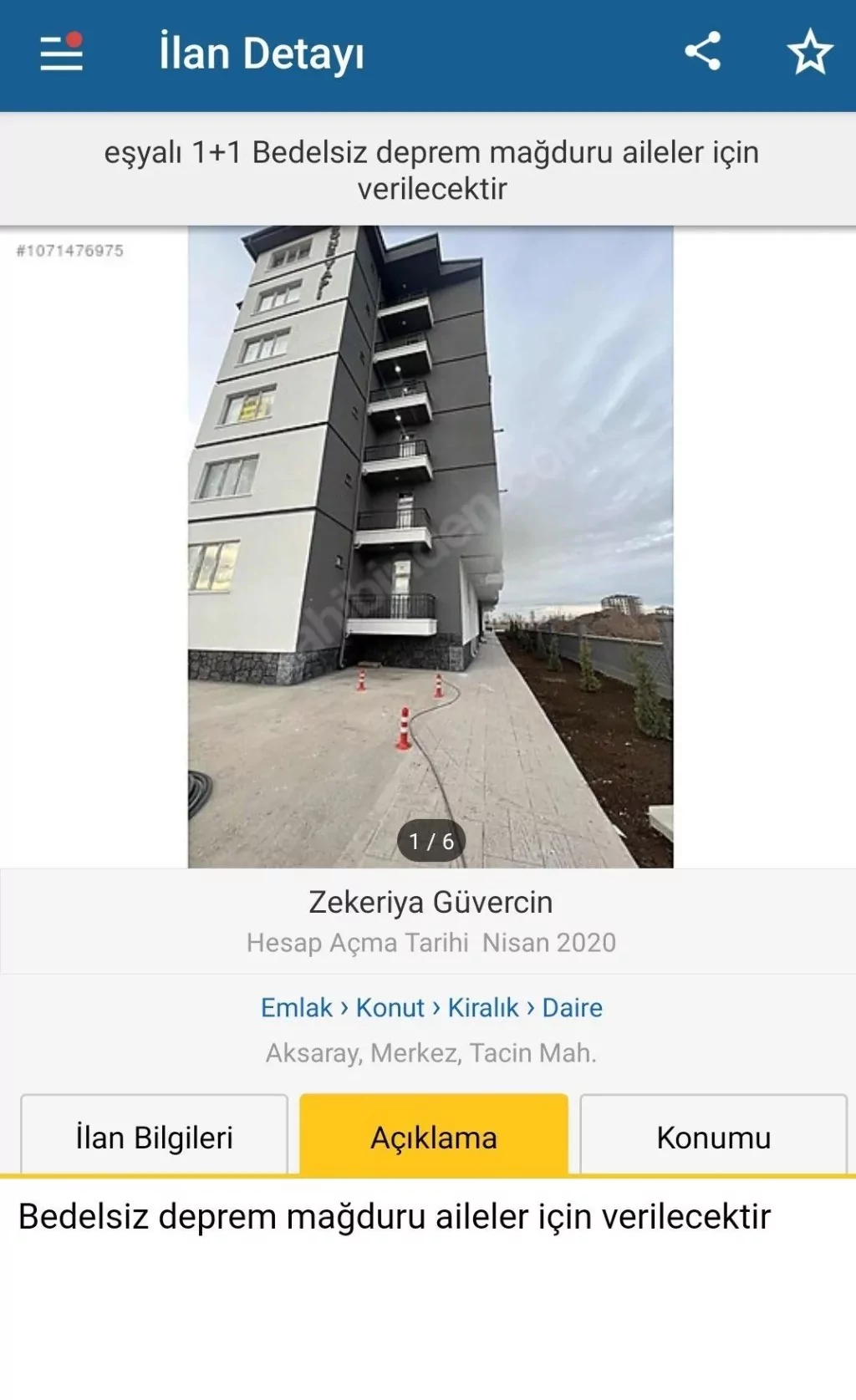Select the Açıklama tab

(434, 1138)
